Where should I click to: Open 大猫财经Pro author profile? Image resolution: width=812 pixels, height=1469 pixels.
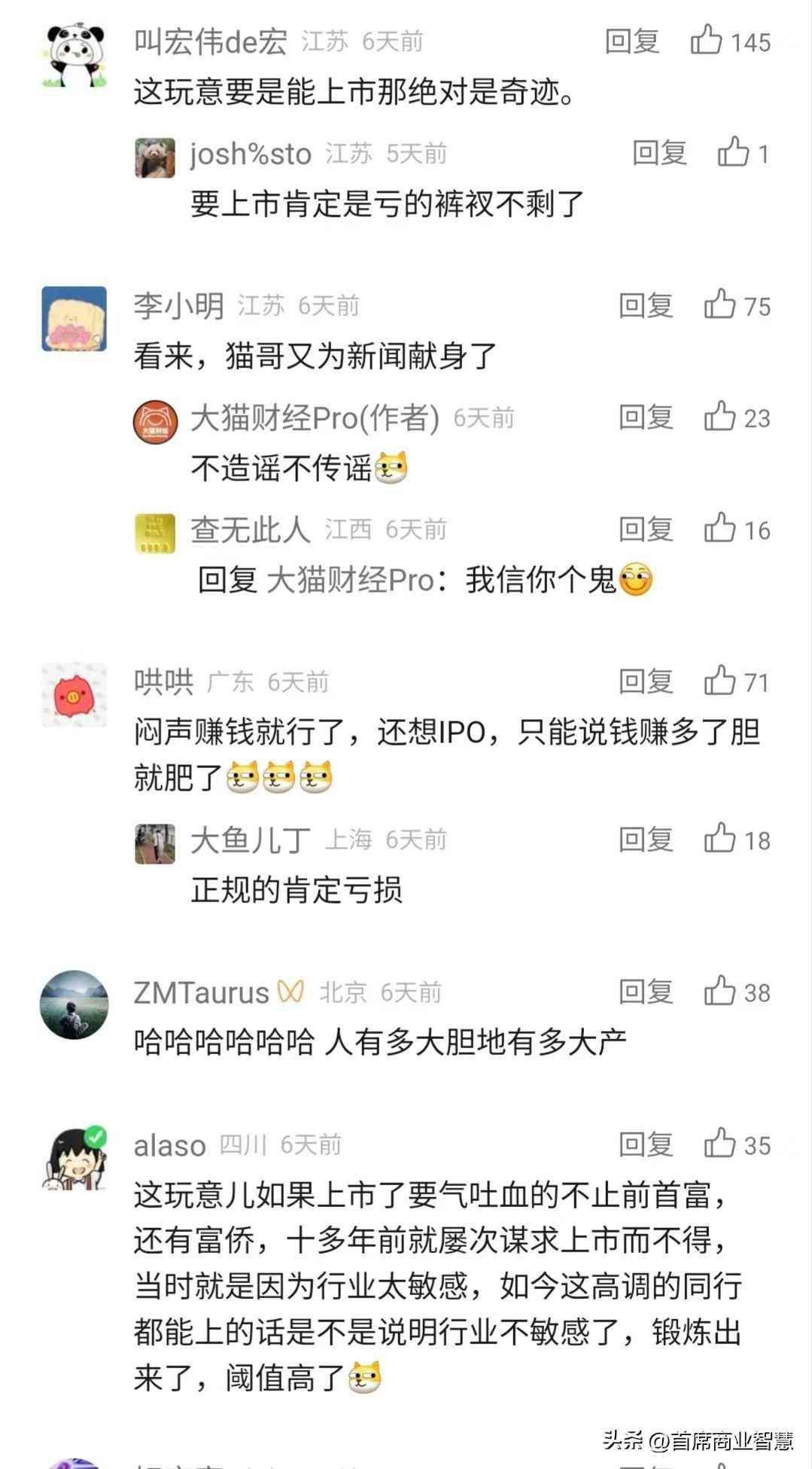coord(155,422)
